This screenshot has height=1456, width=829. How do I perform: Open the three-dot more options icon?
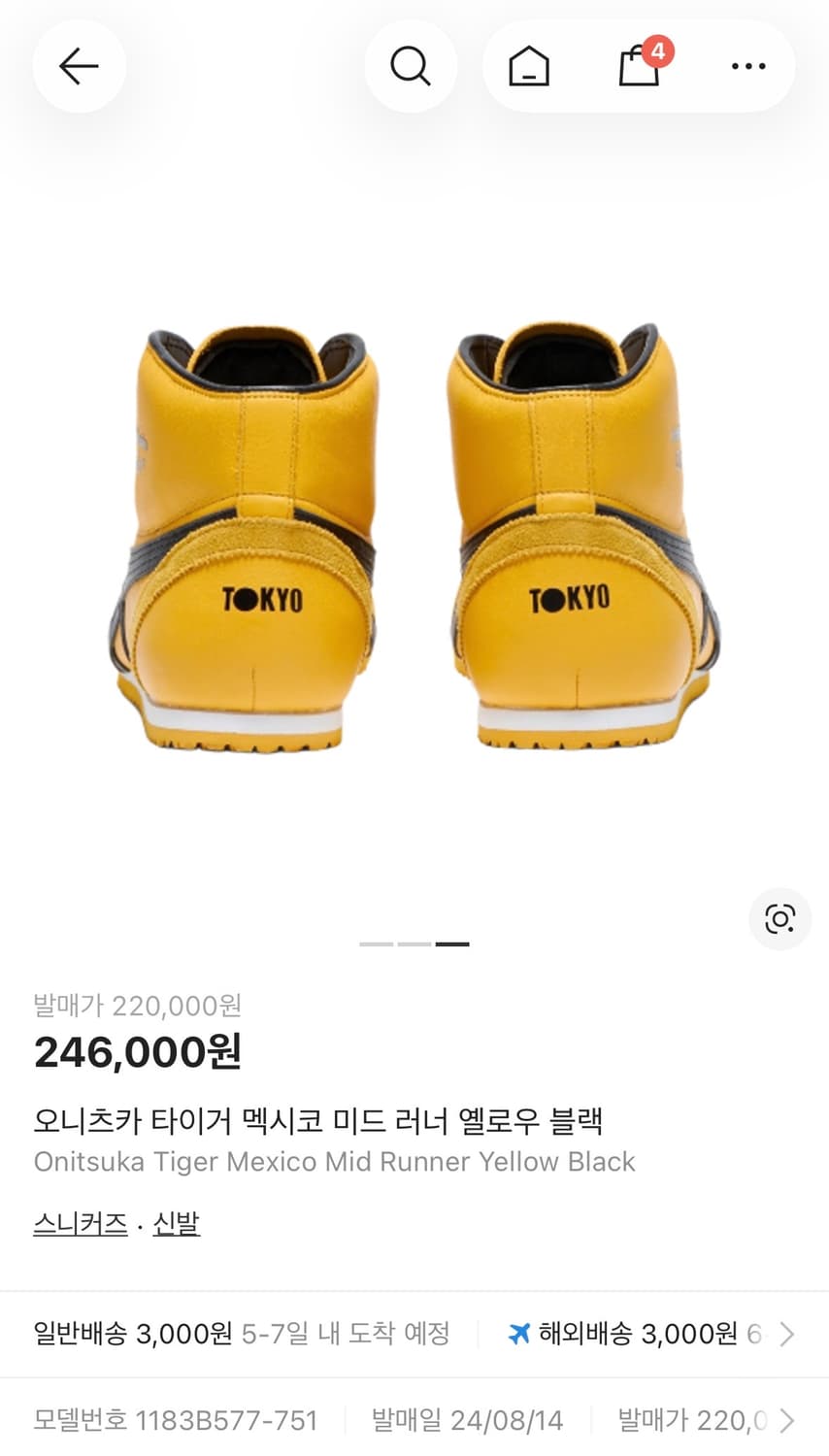(747, 66)
